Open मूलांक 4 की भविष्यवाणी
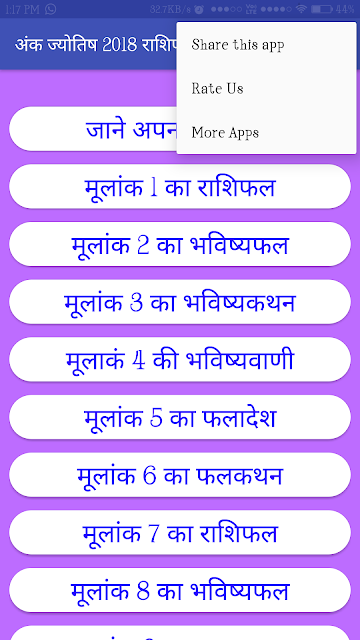The height and width of the screenshot is (640, 360). 180,360
